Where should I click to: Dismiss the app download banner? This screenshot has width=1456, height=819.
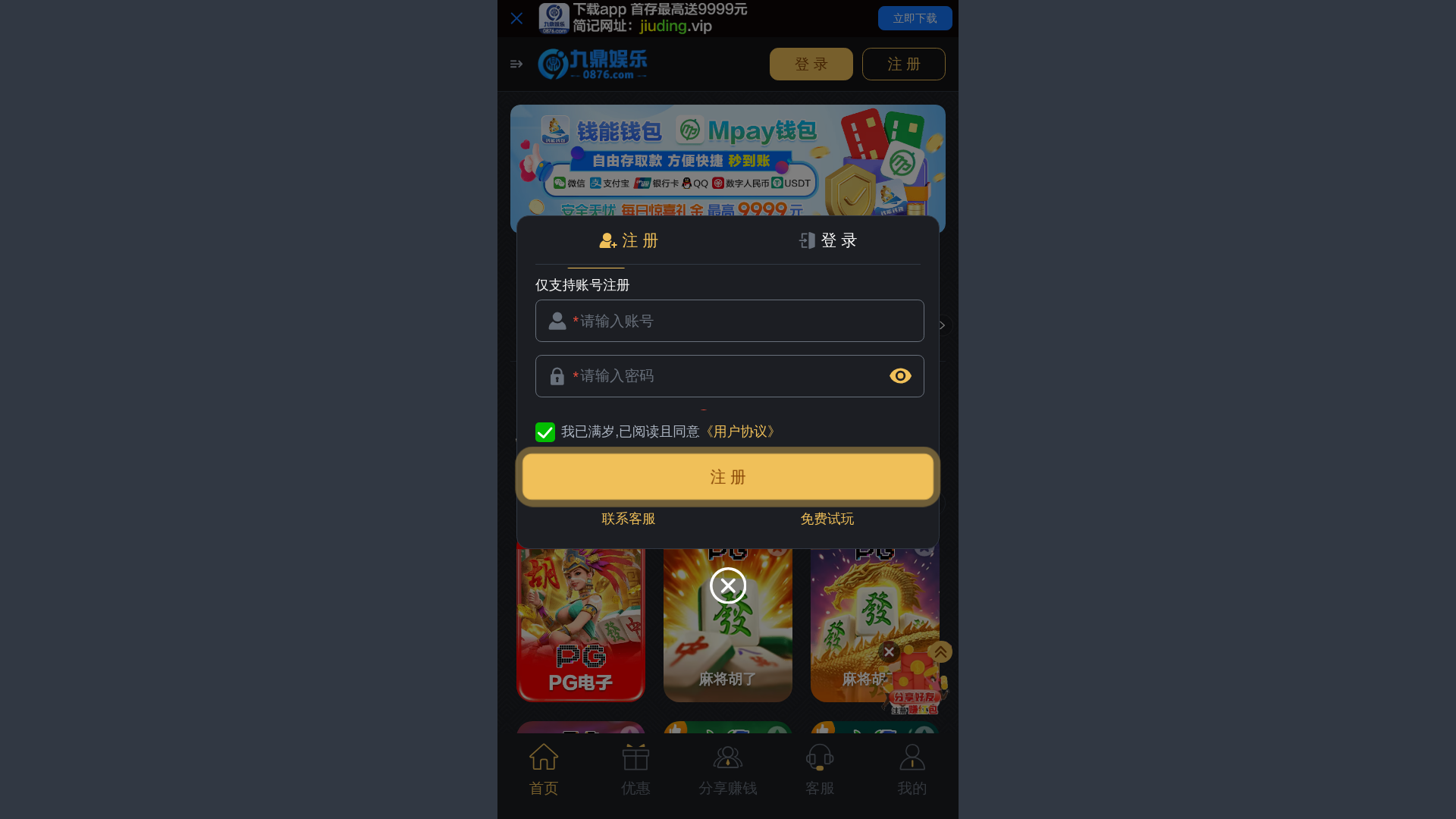click(516, 18)
